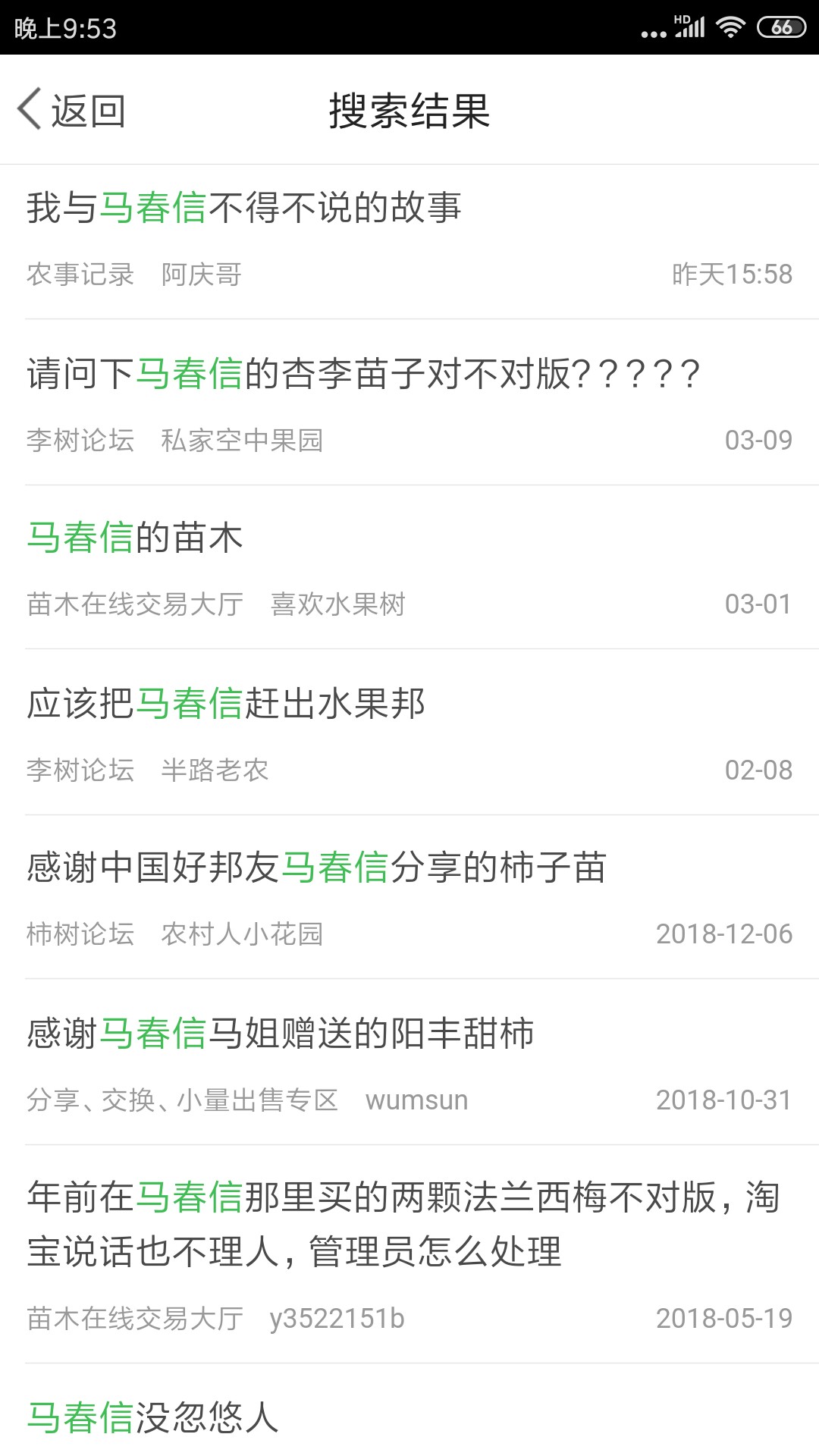Open 感谢中国好邦友马春信分享的柿子苗
The width and height of the screenshot is (819, 1456).
coord(409,897)
